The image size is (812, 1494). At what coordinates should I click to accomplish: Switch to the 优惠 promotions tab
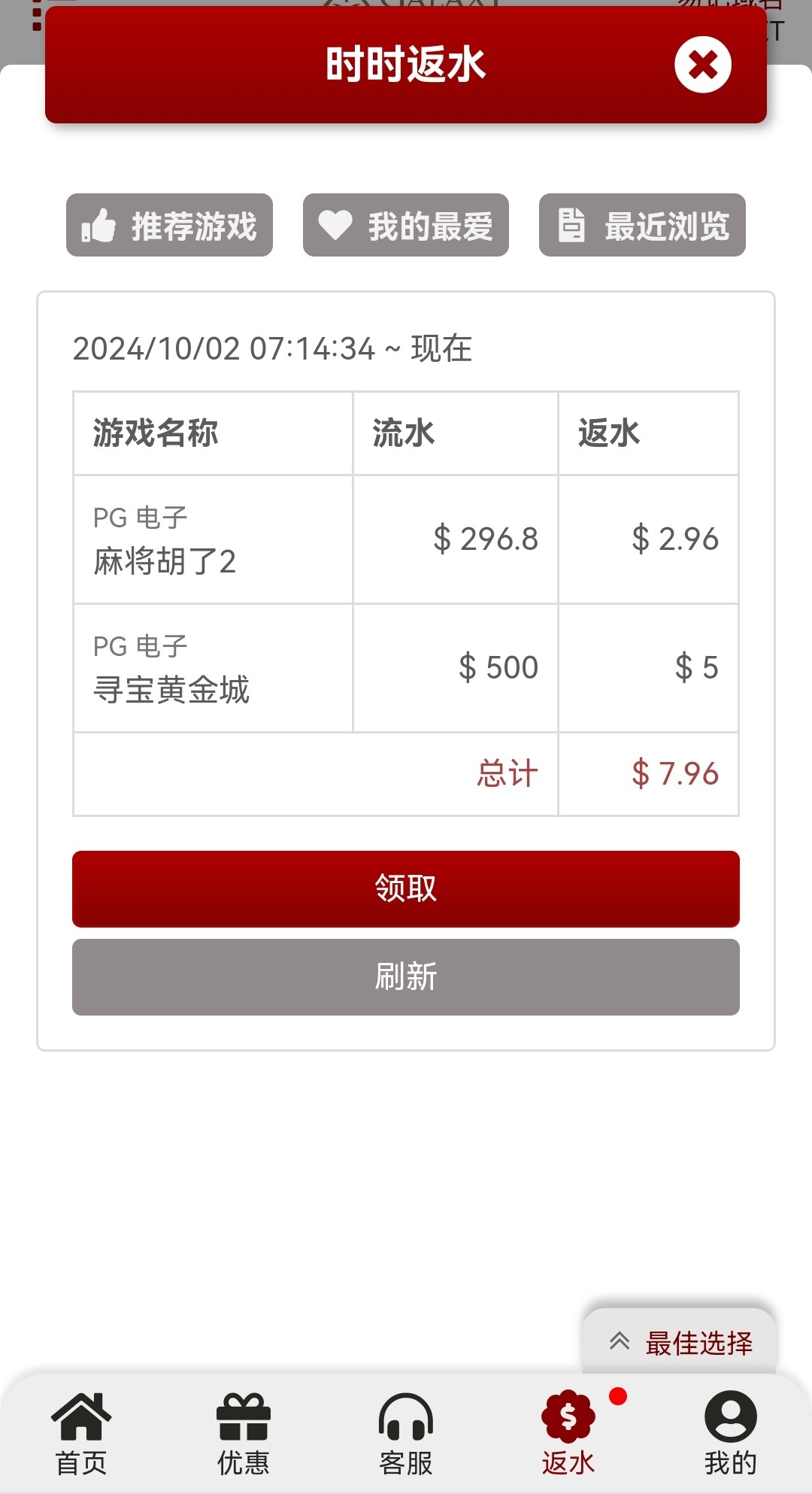pos(244,1434)
